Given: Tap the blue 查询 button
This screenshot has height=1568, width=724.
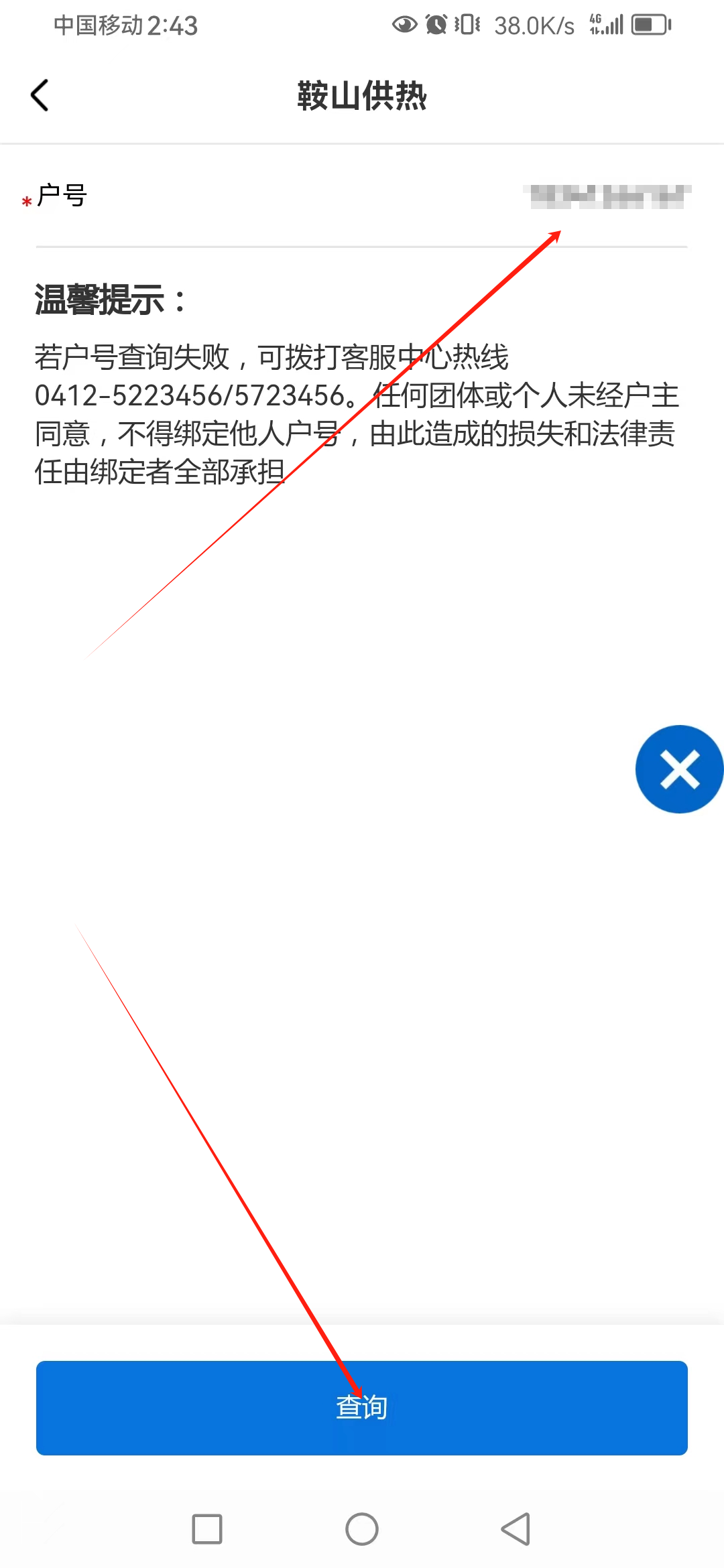Looking at the screenshot, I should tap(362, 1407).
